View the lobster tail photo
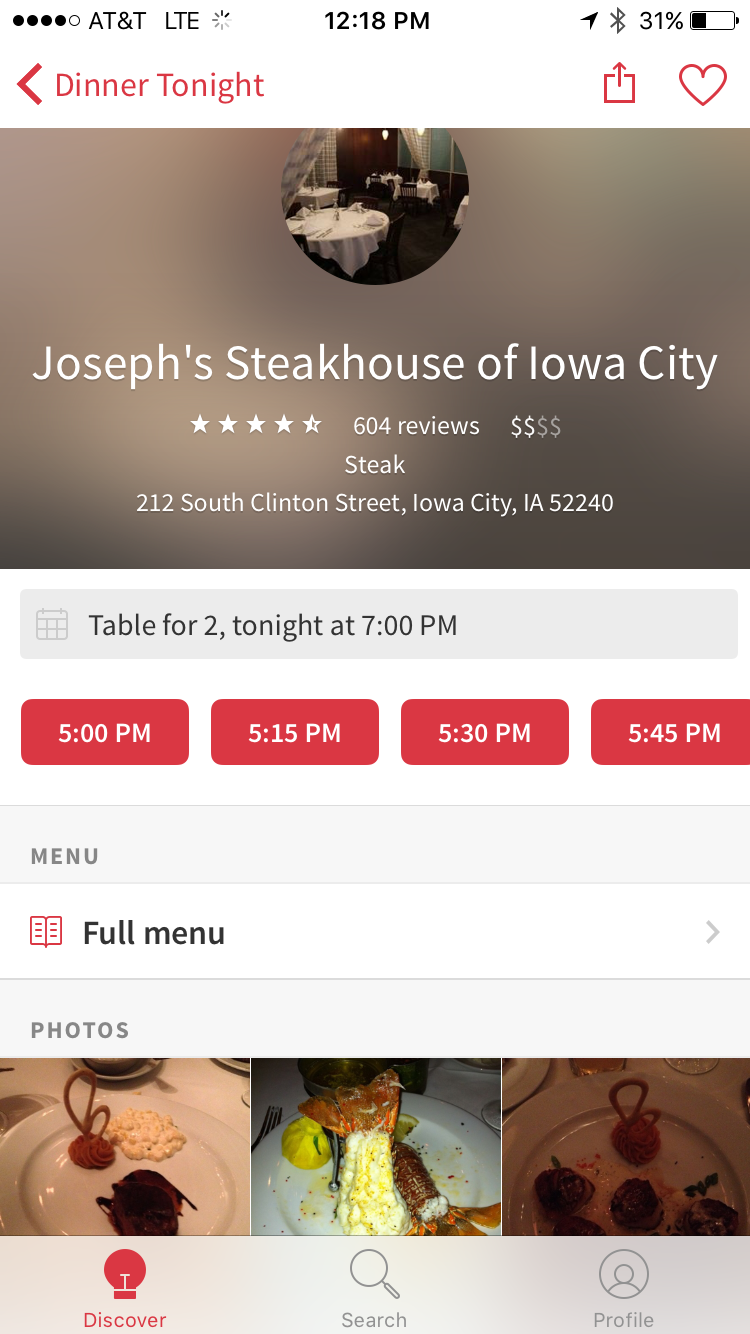Screen dimensions: 750x1334 [x=376, y=1146]
